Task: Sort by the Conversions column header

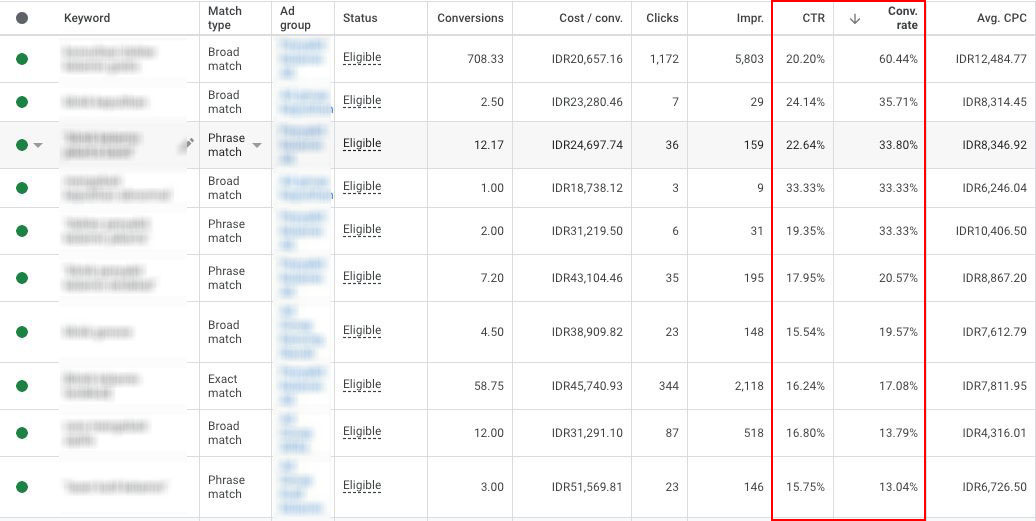Action: pyautogui.click(x=471, y=18)
